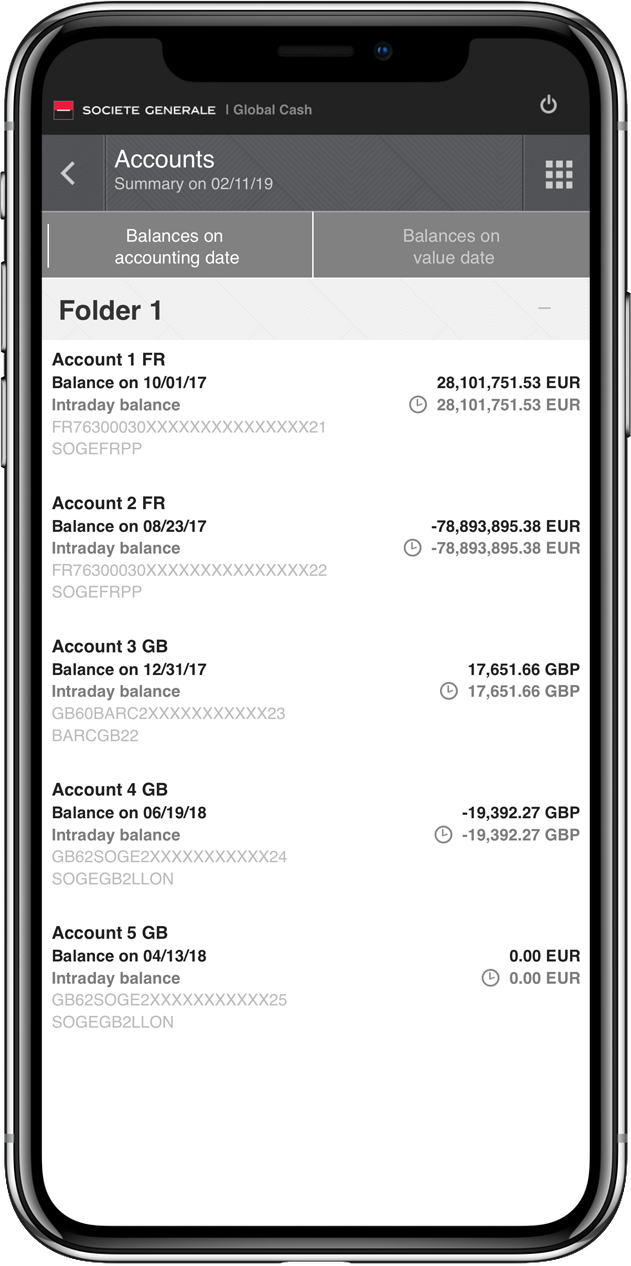Open Account 1 FR details
This screenshot has width=631, height=1266.
point(315,404)
